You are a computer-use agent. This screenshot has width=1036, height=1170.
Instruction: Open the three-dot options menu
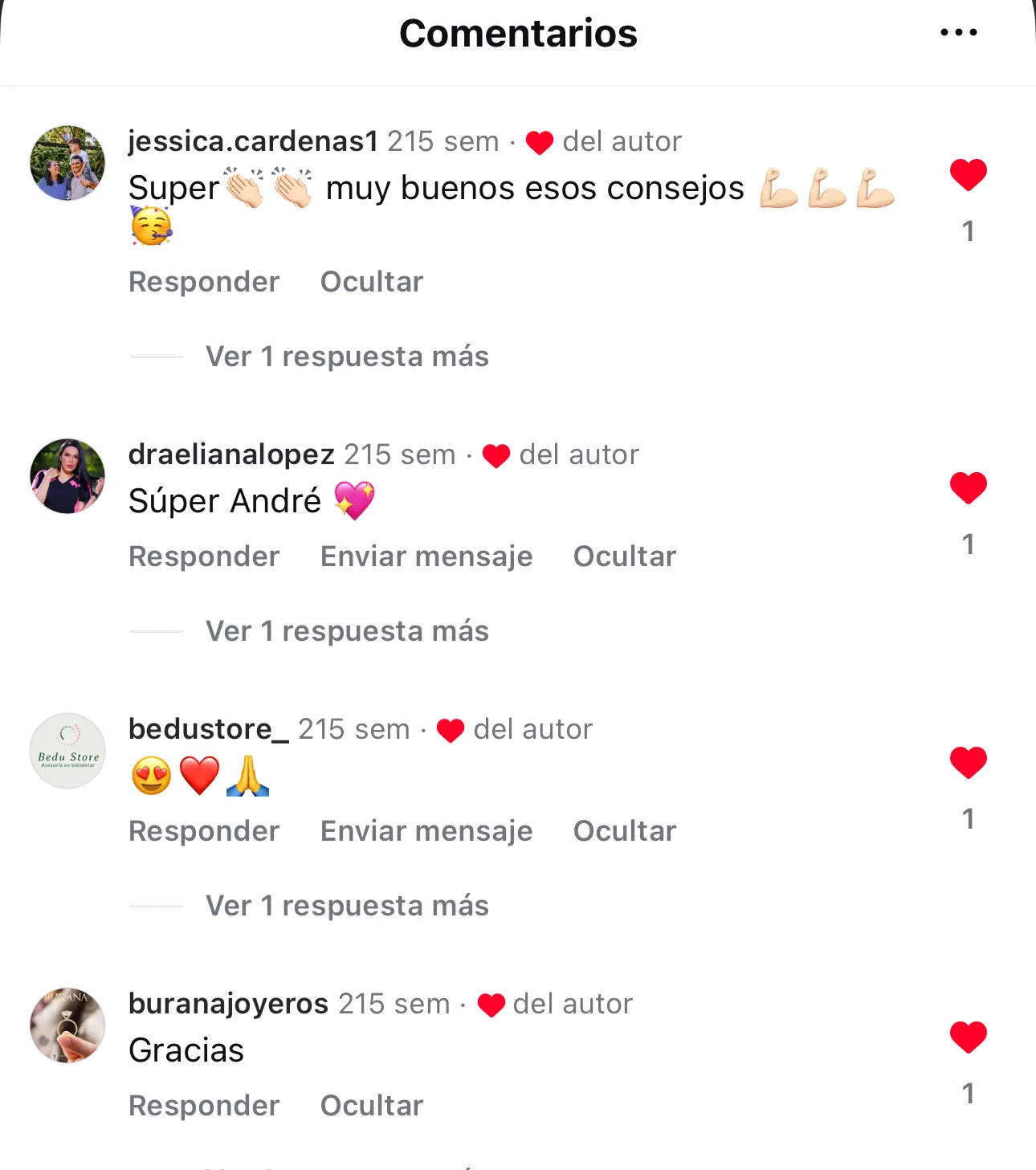pyautogui.click(x=958, y=33)
